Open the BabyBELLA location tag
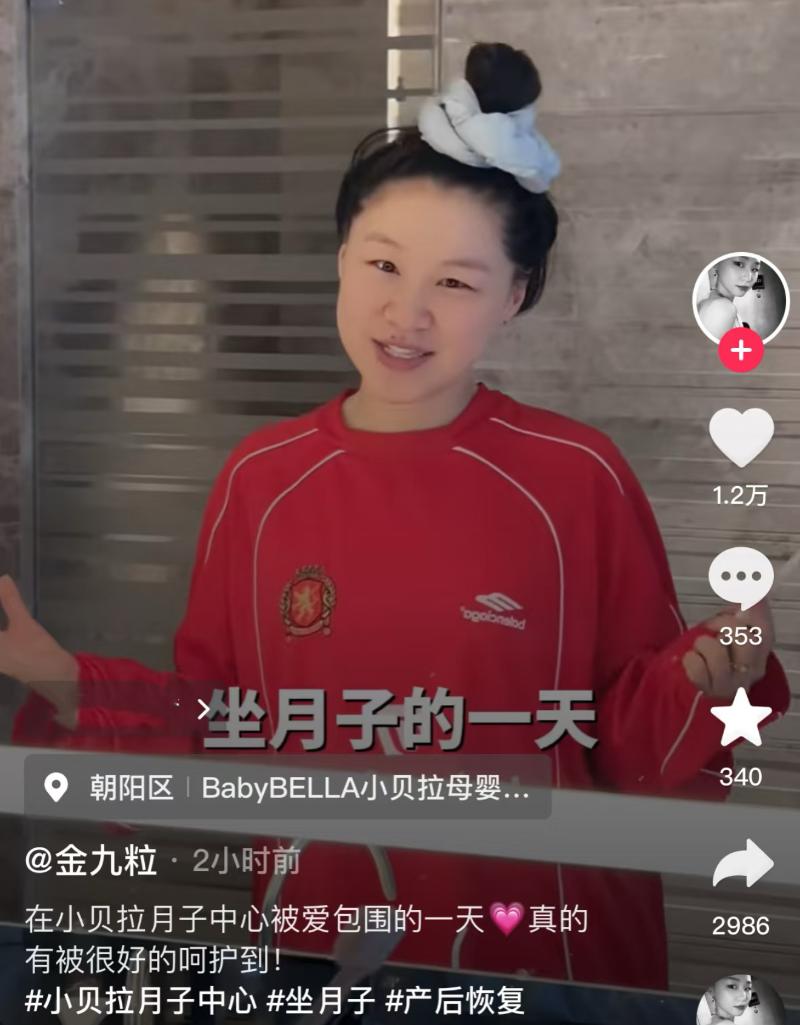The width and height of the screenshot is (800, 1025). pyautogui.click(x=288, y=787)
